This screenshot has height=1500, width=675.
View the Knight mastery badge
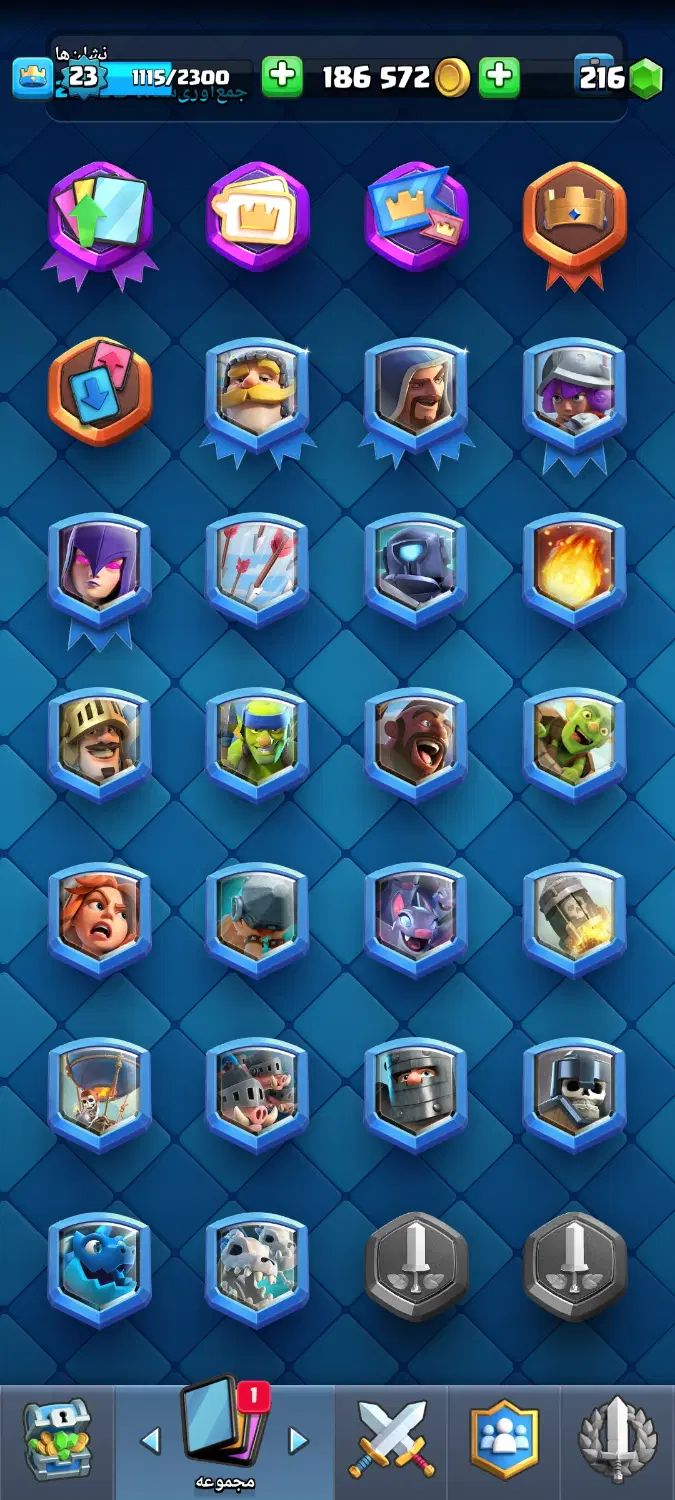[258, 395]
